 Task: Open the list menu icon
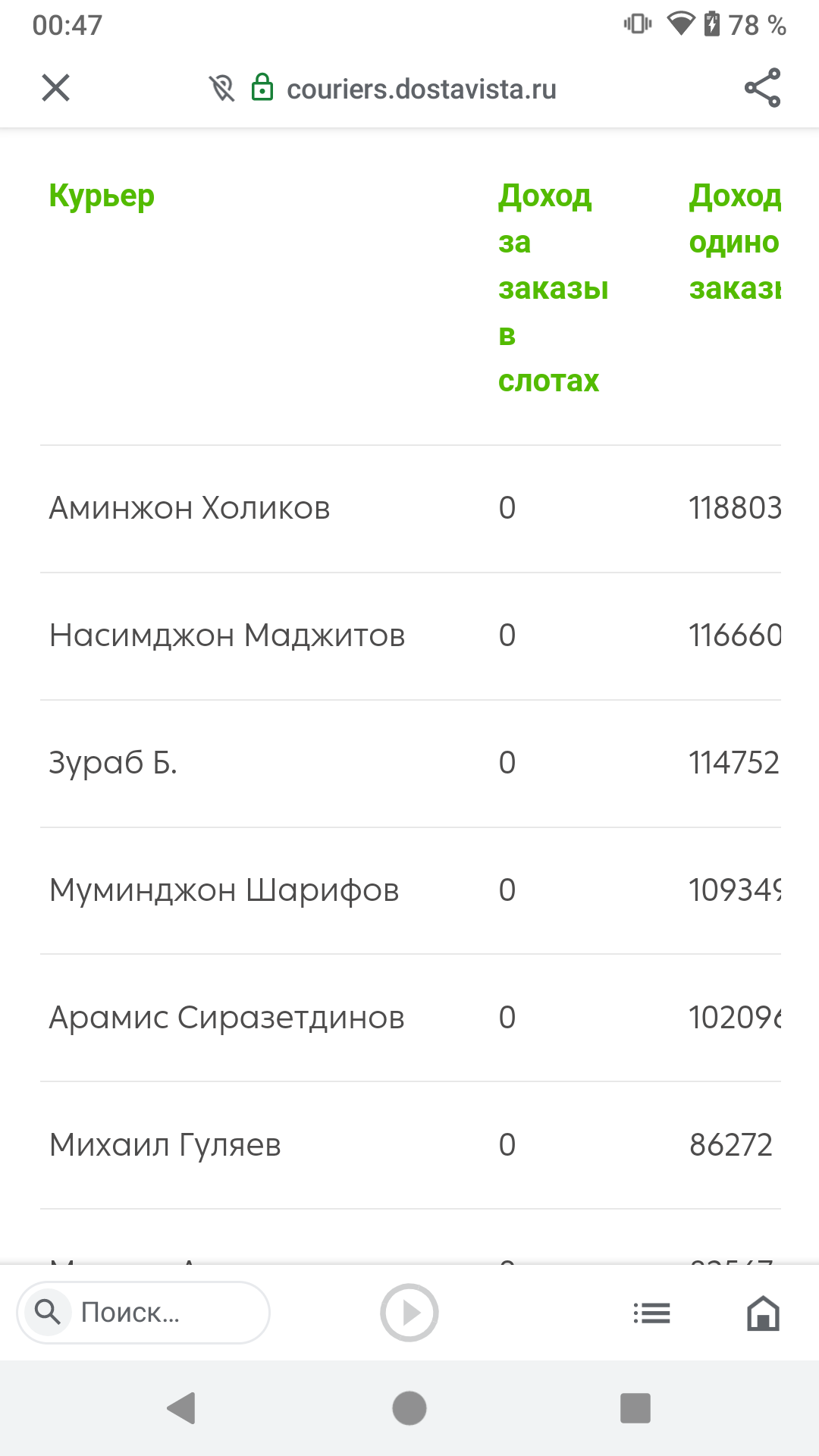(x=651, y=1313)
